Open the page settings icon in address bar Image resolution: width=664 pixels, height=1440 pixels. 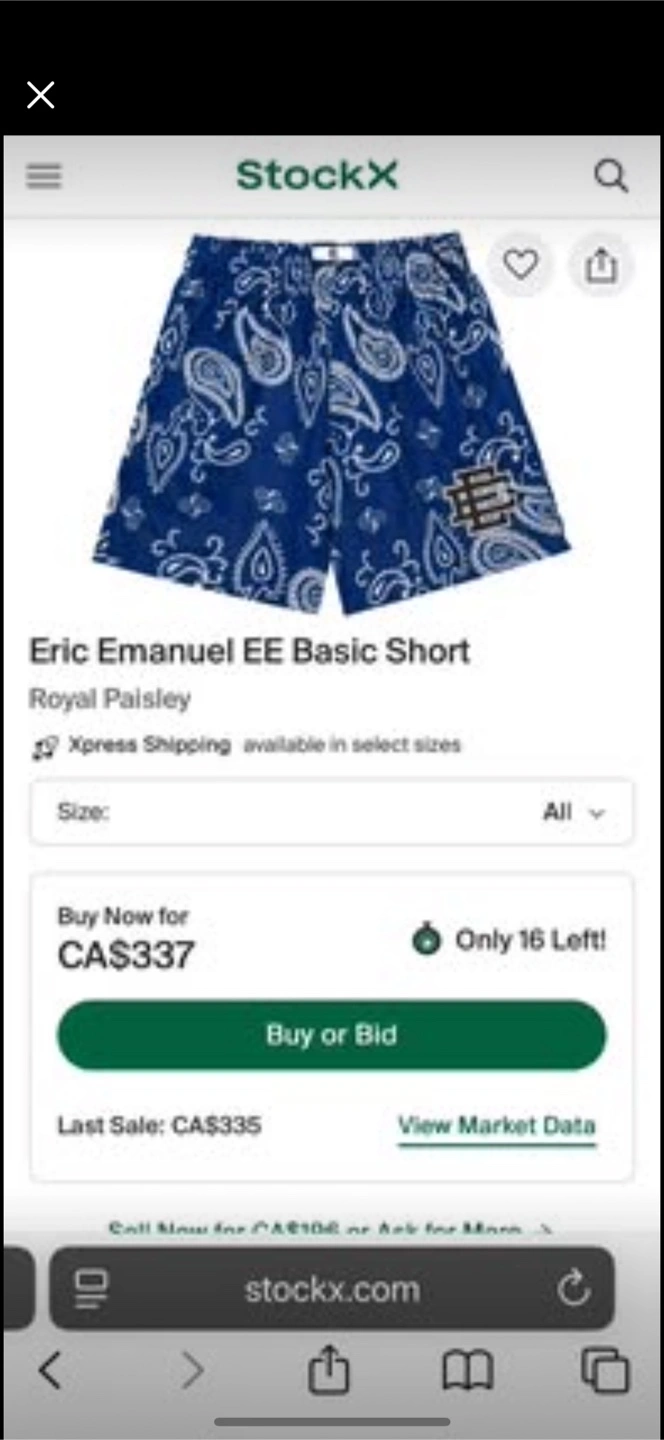click(x=92, y=1289)
